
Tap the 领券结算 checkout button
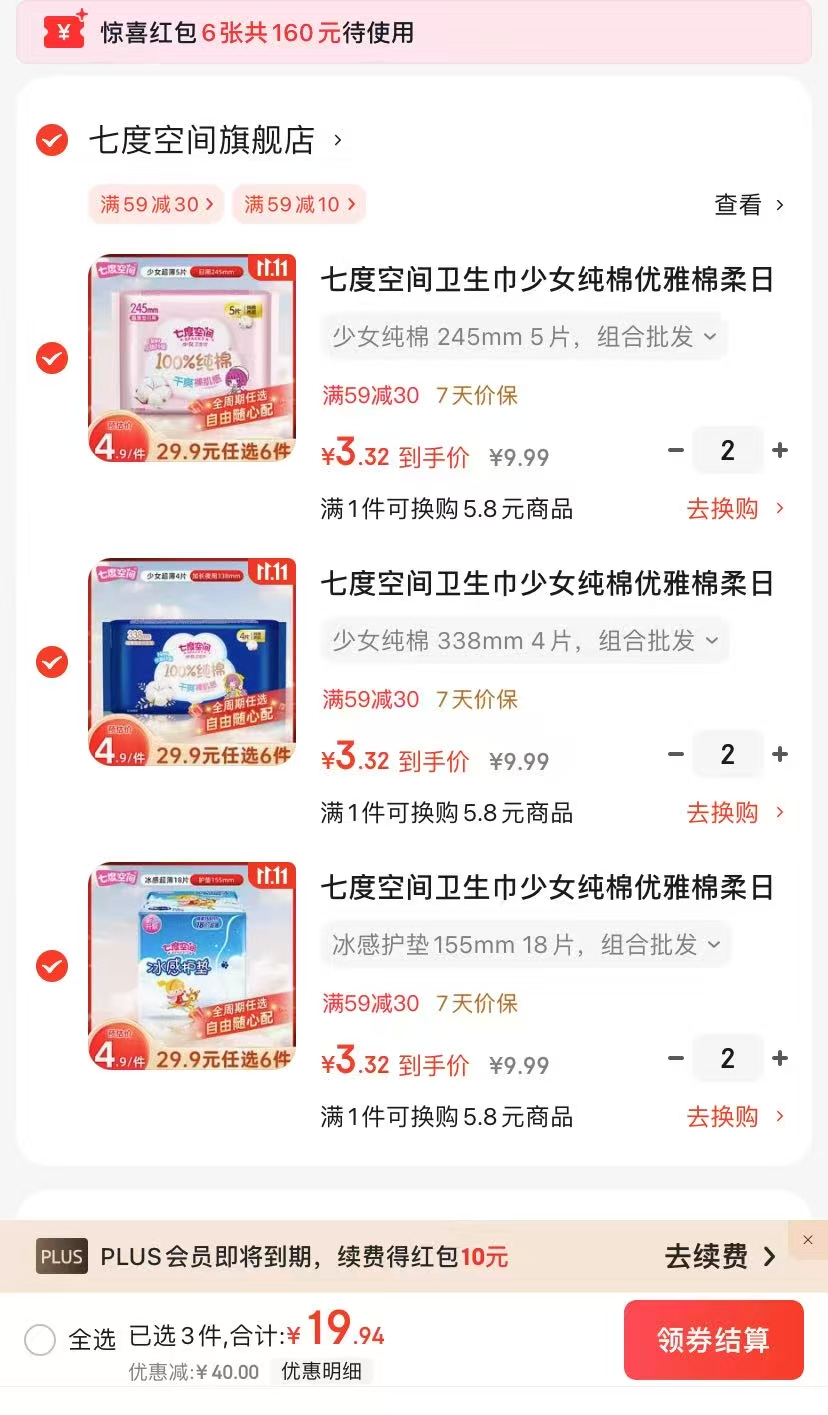pos(713,1340)
